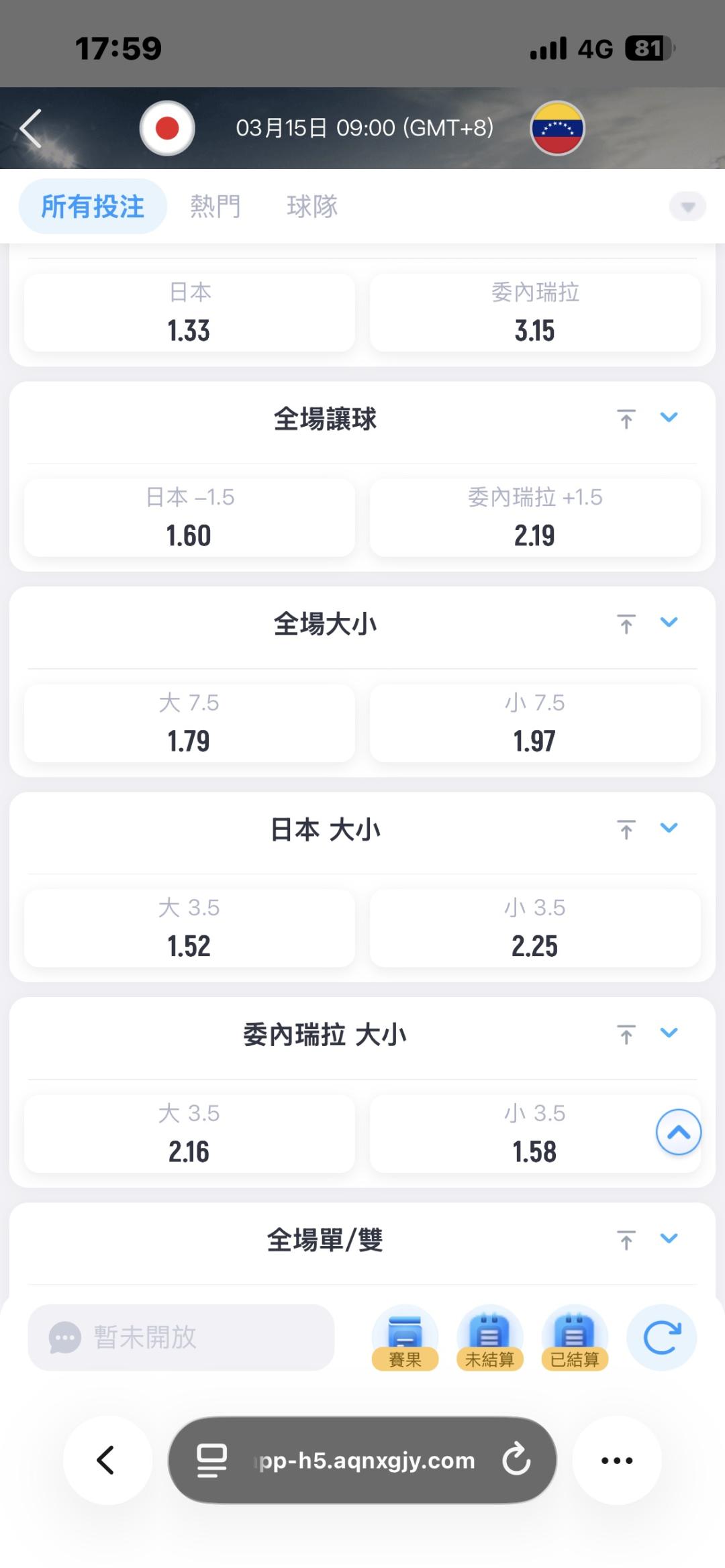Pick 大 3.5 at 2.16 for 委內瑞拉
The width and height of the screenshot is (725, 1568).
[x=189, y=1134]
